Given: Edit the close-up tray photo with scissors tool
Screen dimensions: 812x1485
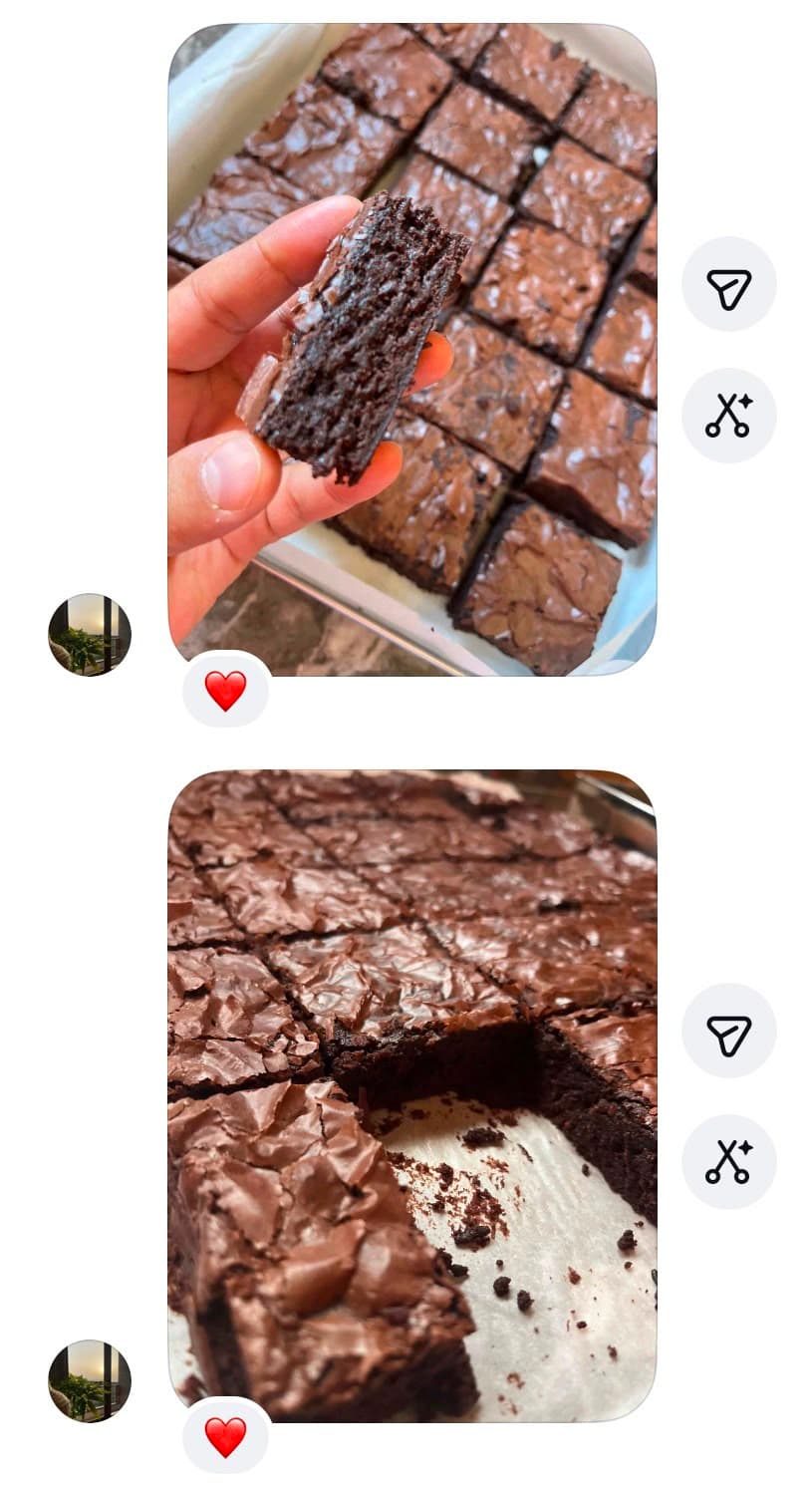Looking at the screenshot, I should (x=728, y=1162).
